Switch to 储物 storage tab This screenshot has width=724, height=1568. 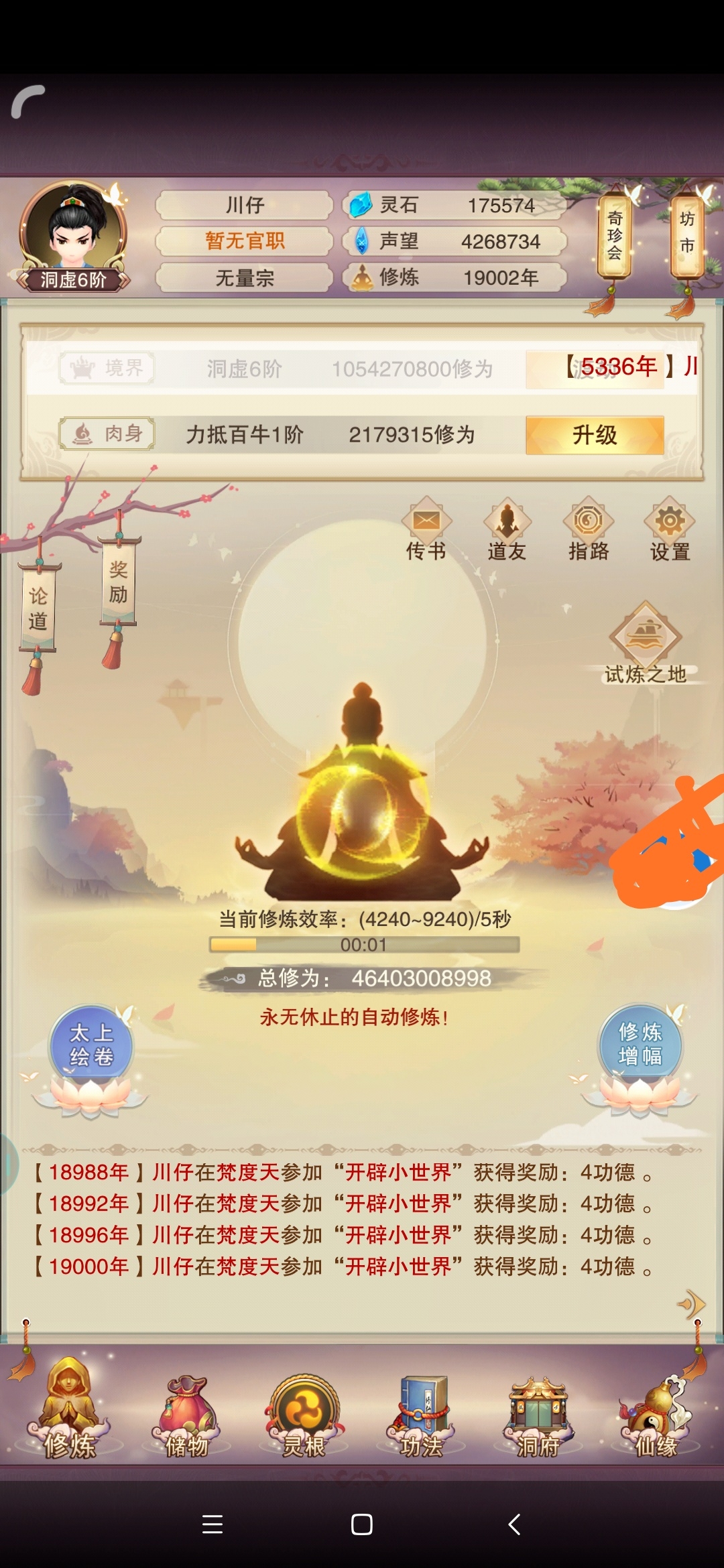pyautogui.click(x=187, y=1411)
